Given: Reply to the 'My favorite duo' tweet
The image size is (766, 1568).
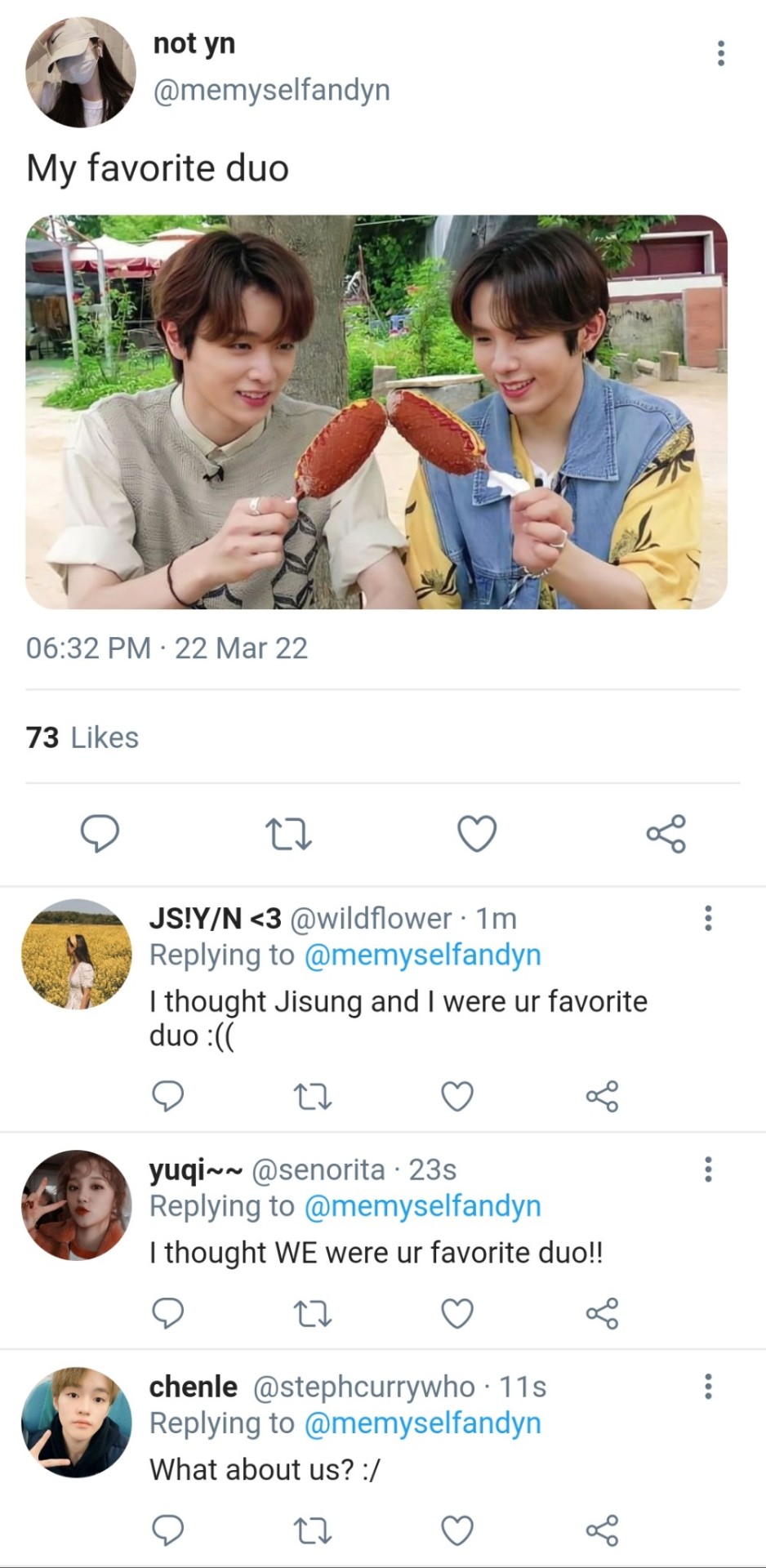Looking at the screenshot, I should (x=100, y=834).
